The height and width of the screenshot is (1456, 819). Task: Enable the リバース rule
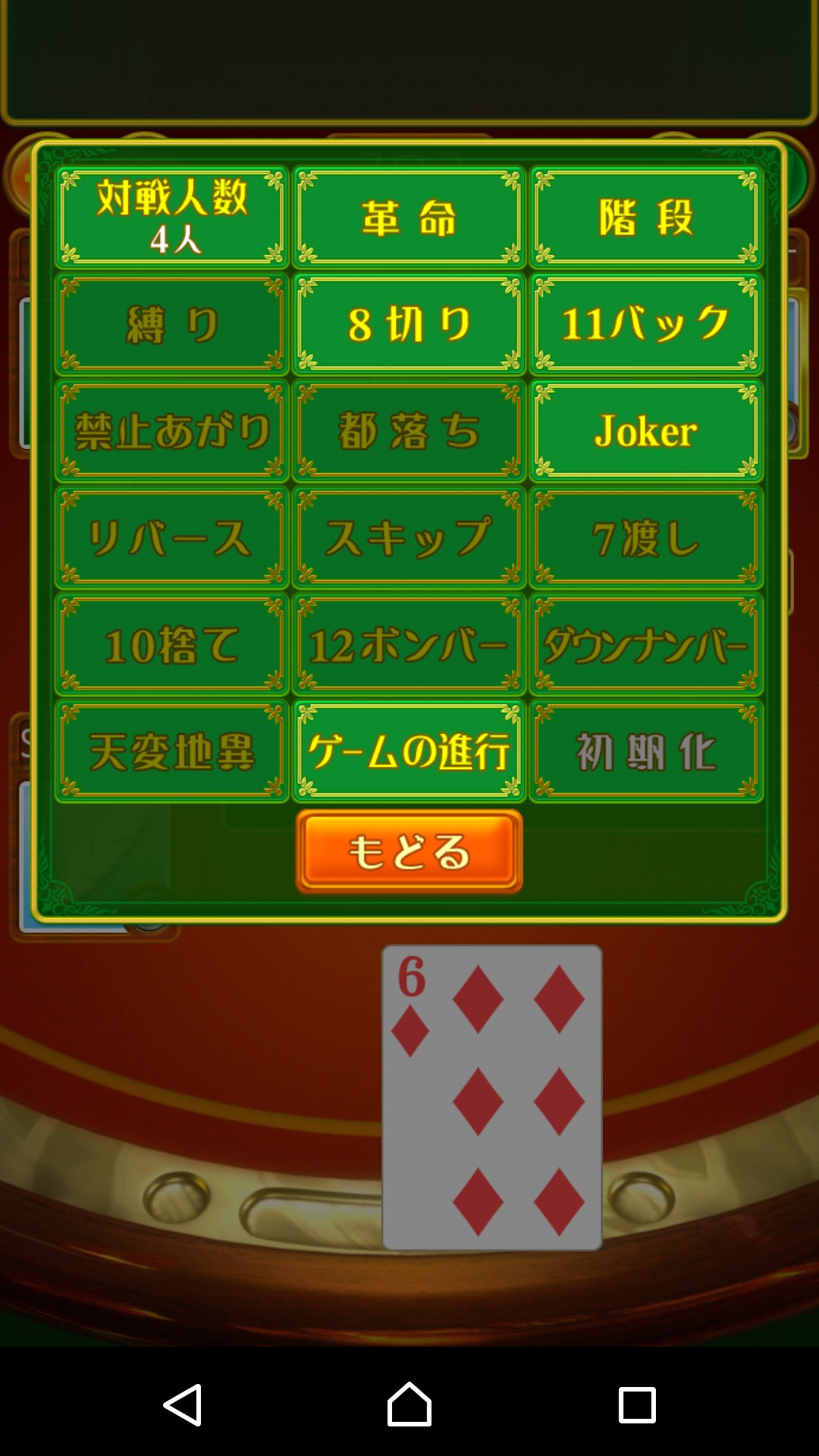[172, 538]
